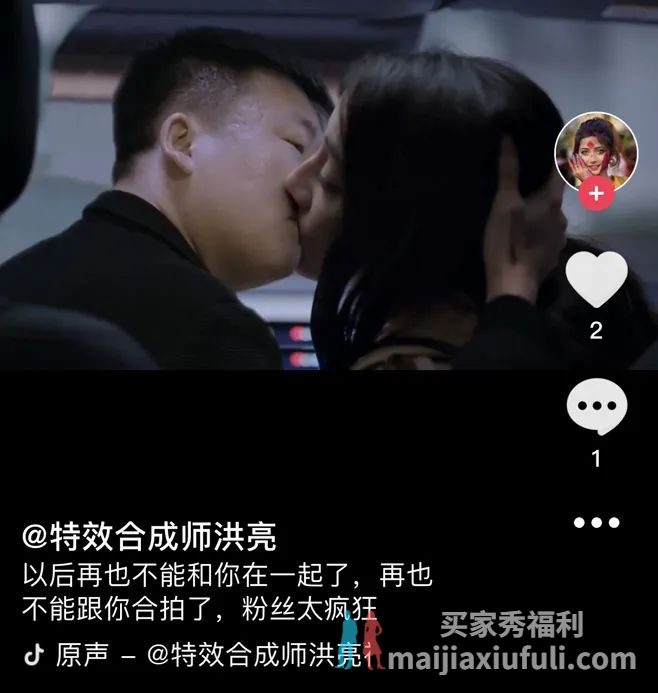The width and height of the screenshot is (658, 693).
Task: Open the comments bubble
Action: 596,410
